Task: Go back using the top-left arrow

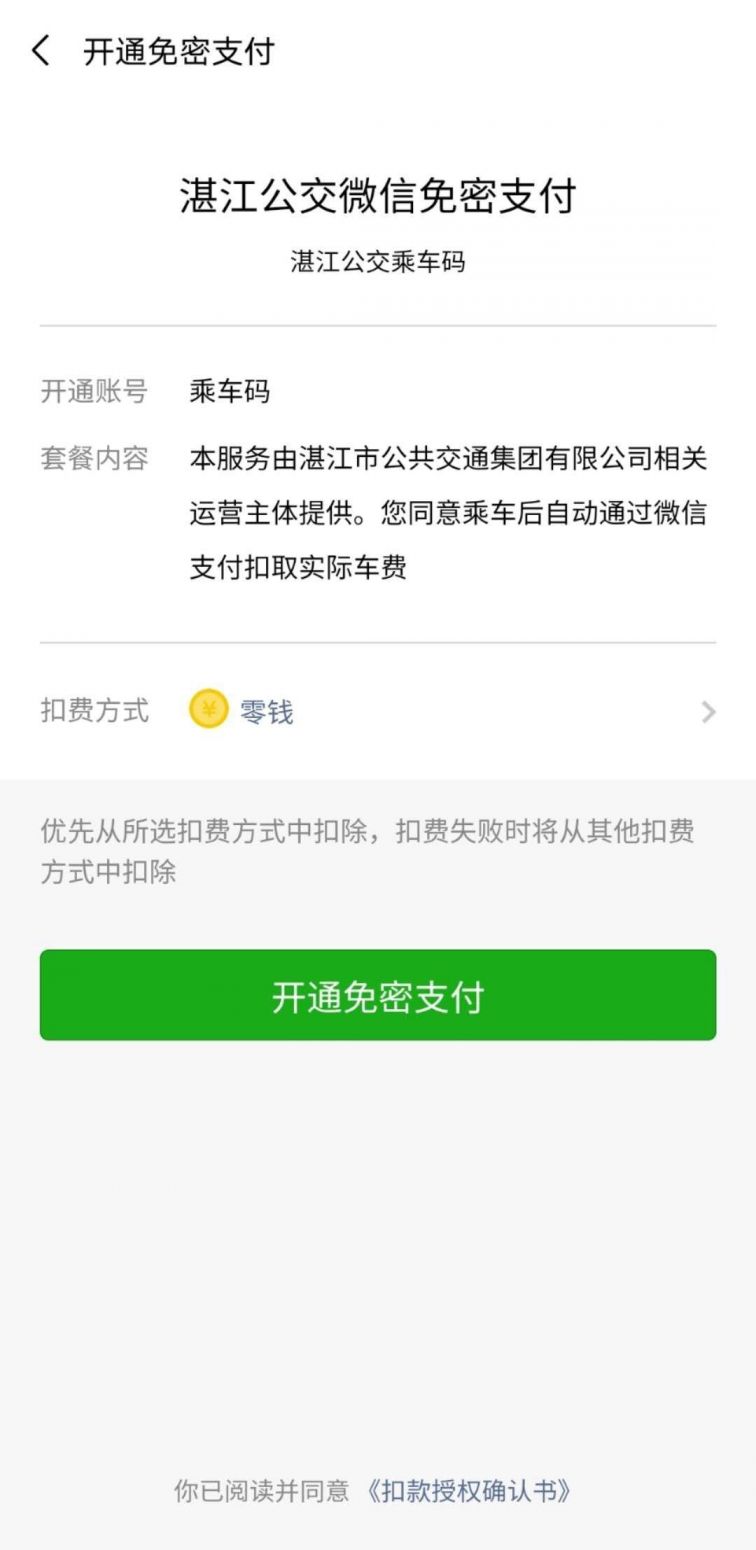Action: [x=41, y=51]
